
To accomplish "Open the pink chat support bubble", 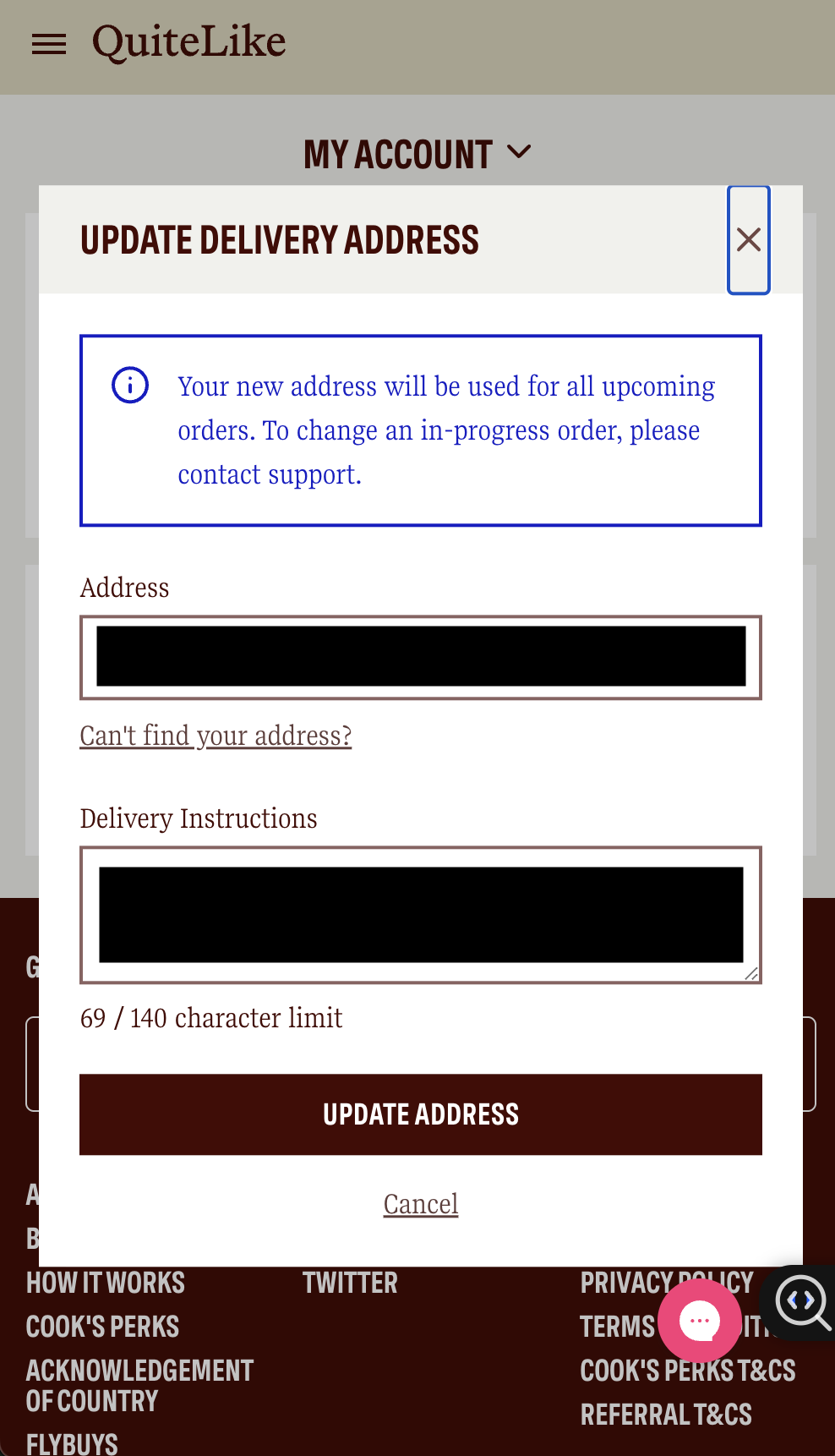I will (700, 1320).
